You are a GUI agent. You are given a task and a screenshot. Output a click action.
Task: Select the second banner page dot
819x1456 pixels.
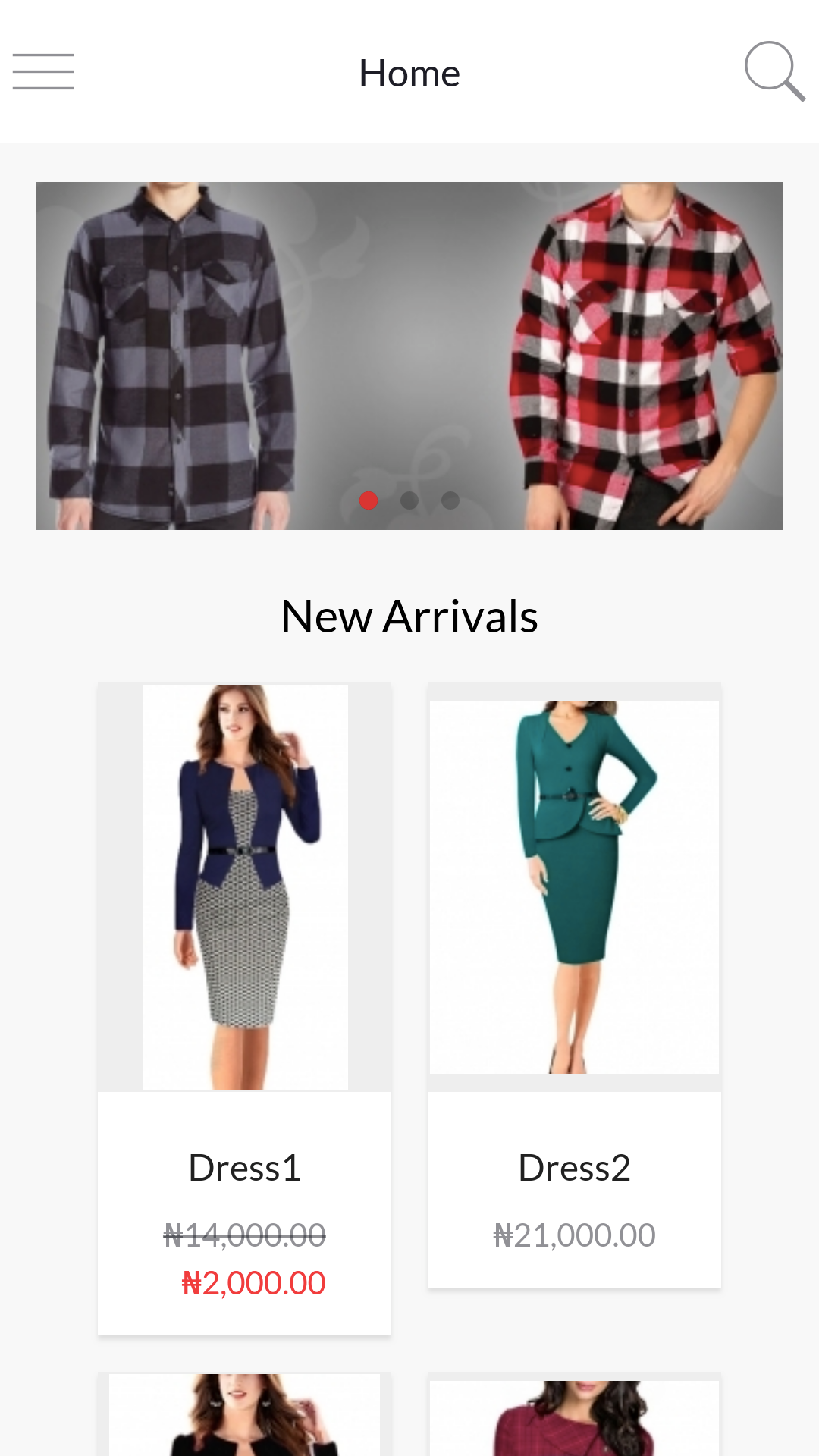pos(409,500)
